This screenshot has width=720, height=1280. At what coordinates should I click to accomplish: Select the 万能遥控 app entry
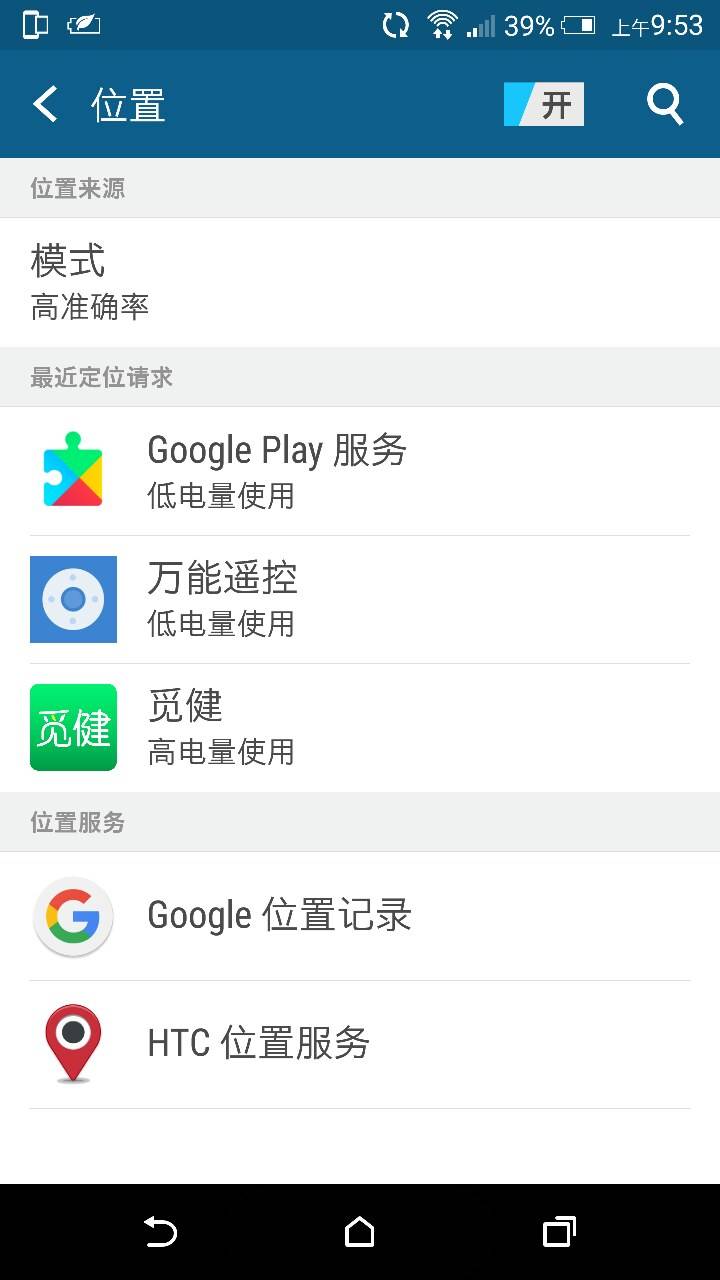coord(360,599)
